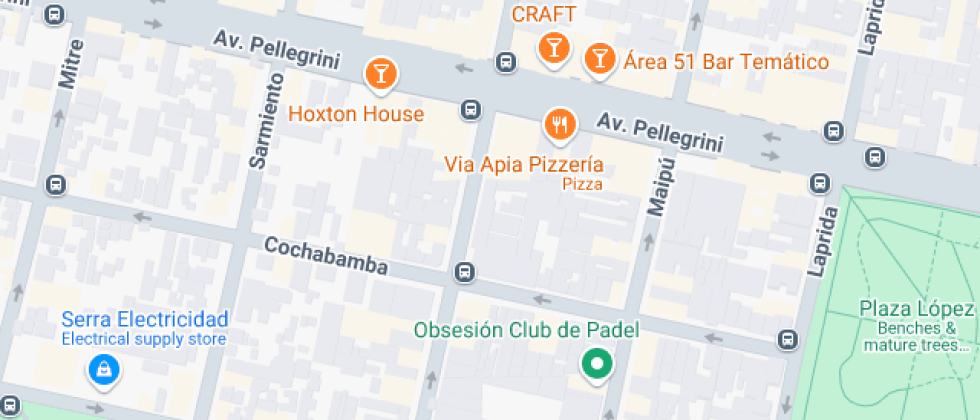Open the Obsesión Club de Padel pin
The width and height of the screenshot is (980, 420).
[597, 365]
